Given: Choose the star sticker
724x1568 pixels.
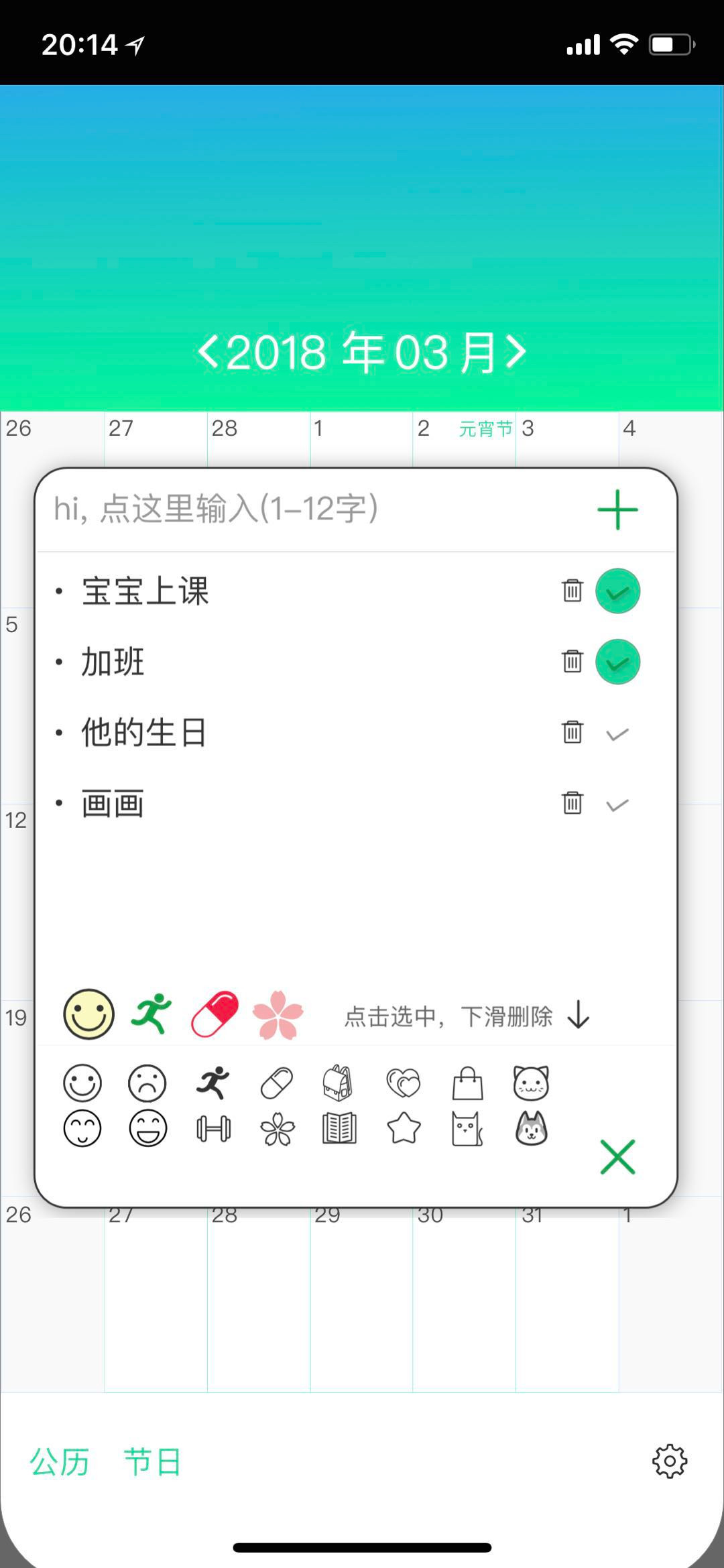Looking at the screenshot, I should [404, 1128].
